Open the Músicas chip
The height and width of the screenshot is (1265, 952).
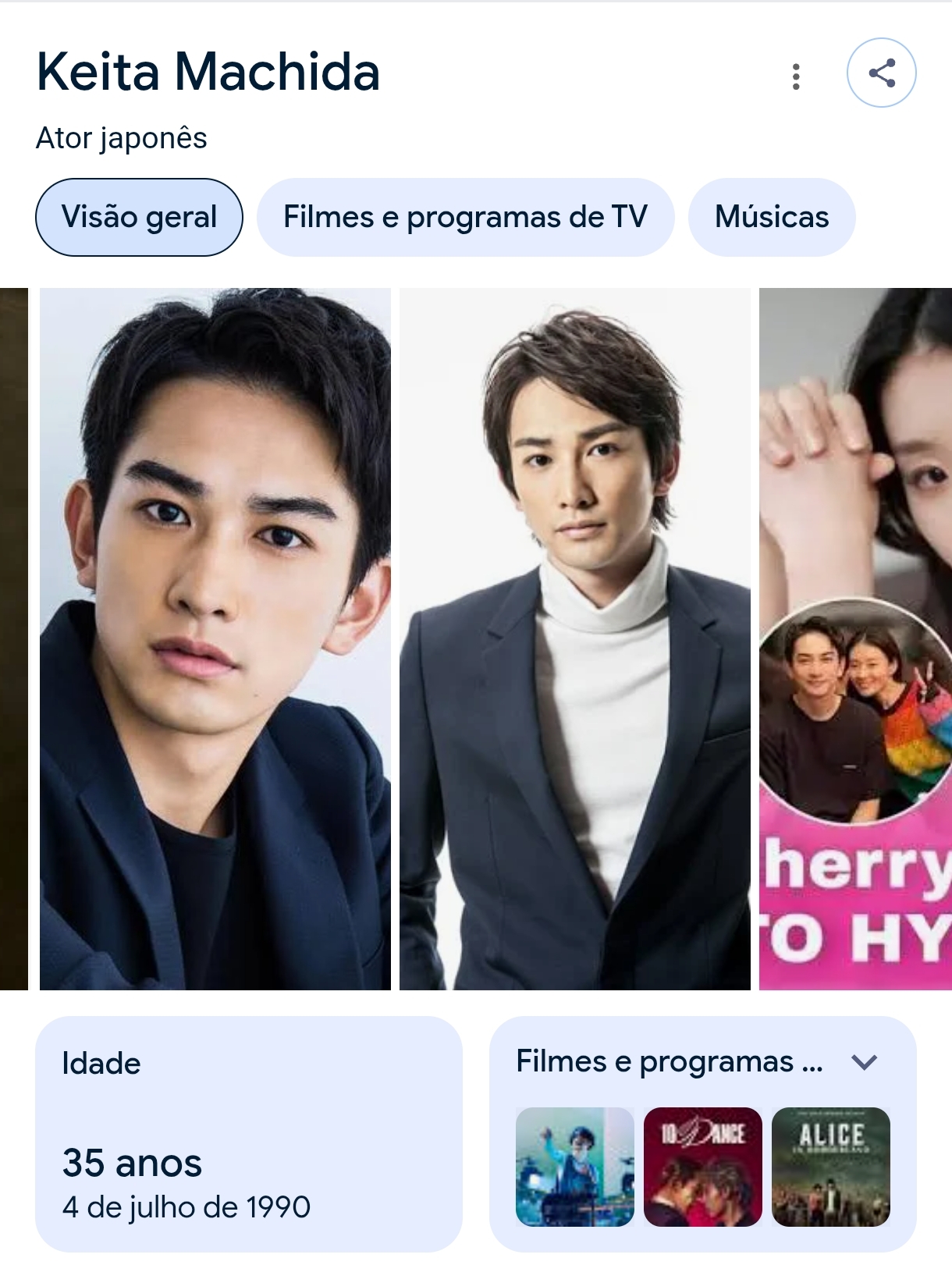click(771, 217)
